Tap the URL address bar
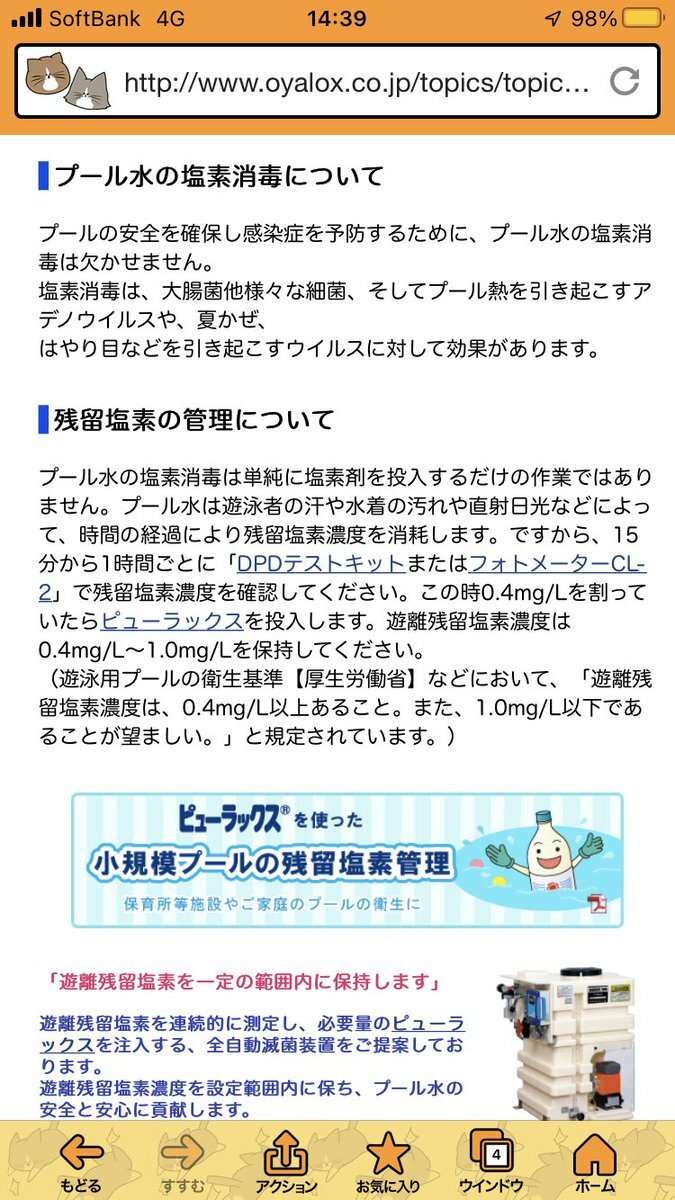The width and height of the screenshot is (675, 1200). (x=355, y=82)
